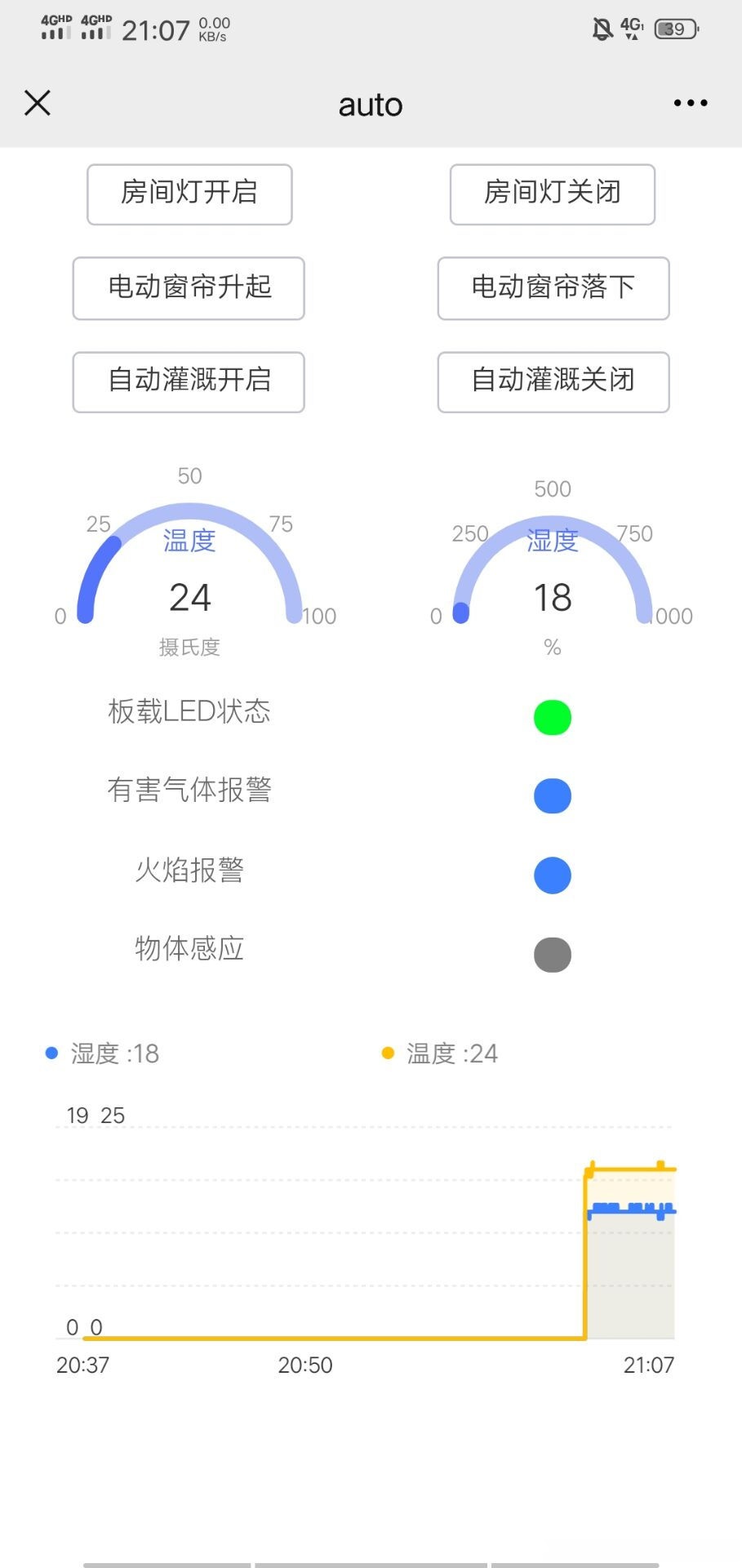The height and width of the screenshot is (1568, 742).
Task: Lower curtains using 电动窗帘落下
Action: tap(553, 287)
